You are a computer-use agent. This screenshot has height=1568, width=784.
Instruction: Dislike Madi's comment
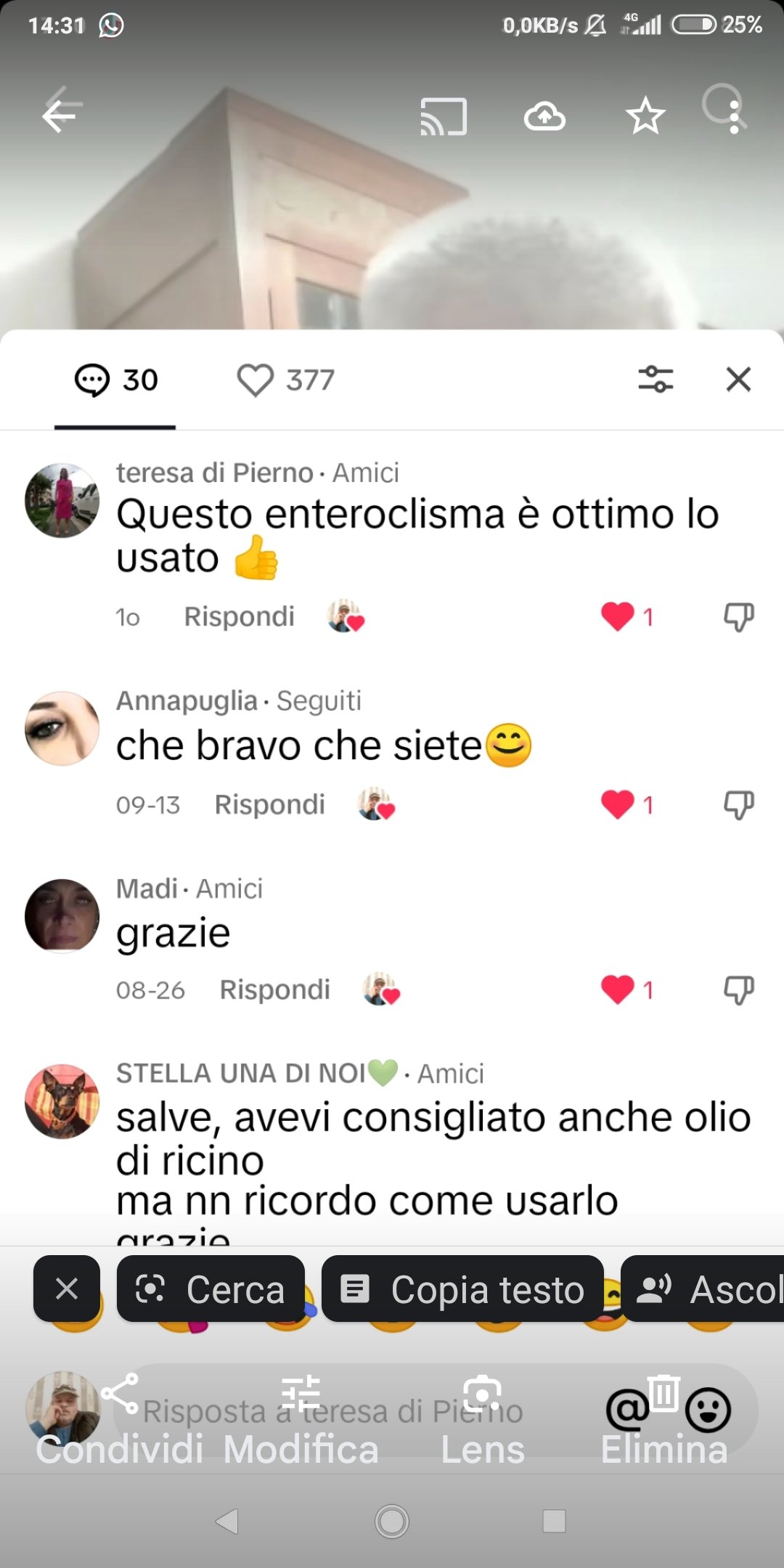pos(738,990)
